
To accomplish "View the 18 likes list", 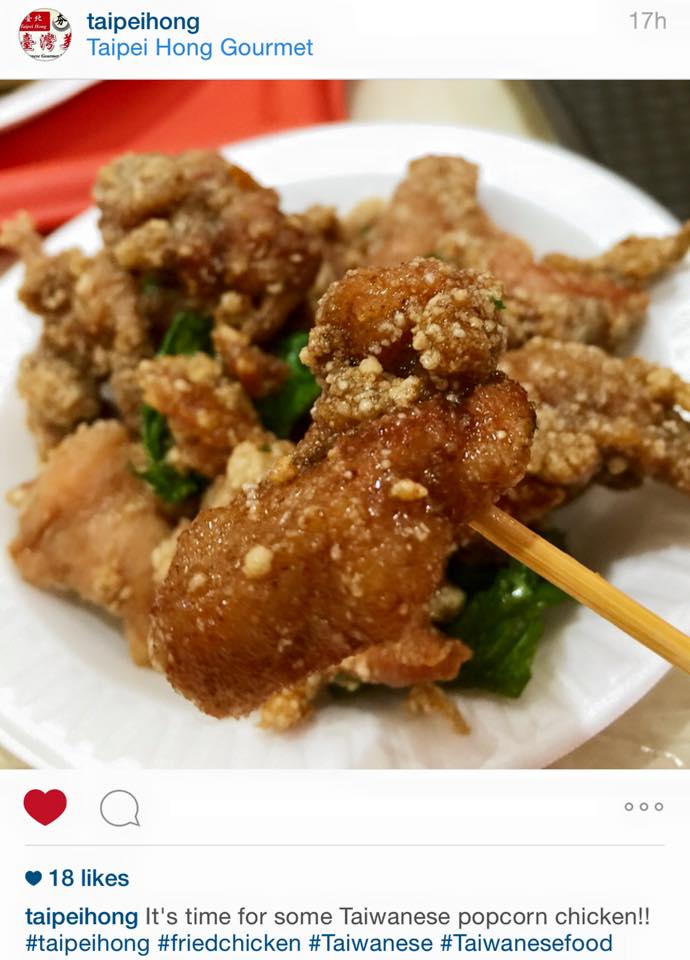I will [x=78, y=878].
